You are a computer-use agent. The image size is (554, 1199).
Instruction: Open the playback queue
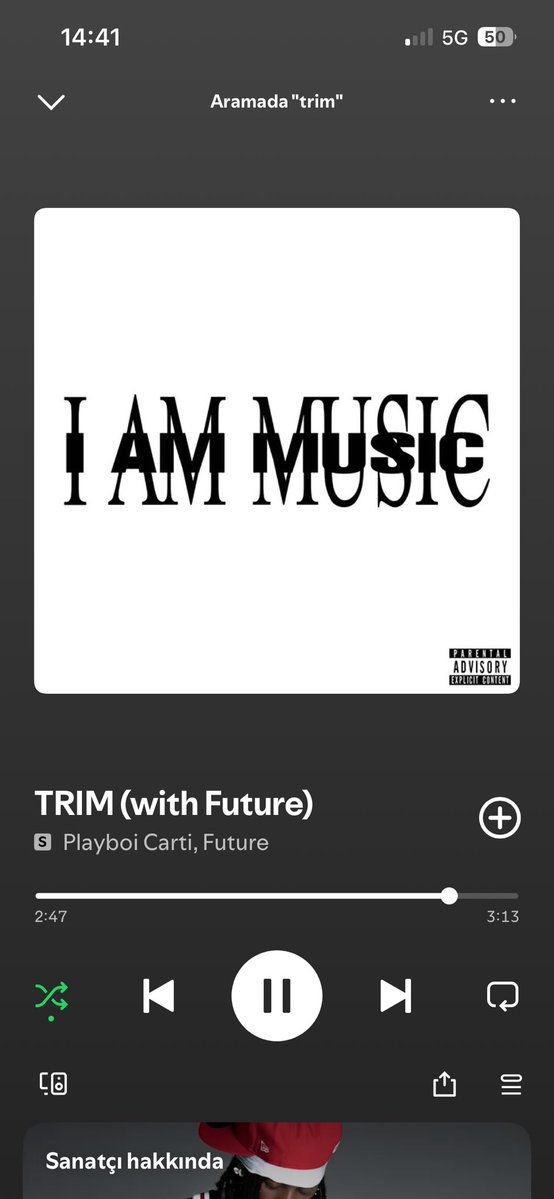click(x=510, y=1084)
